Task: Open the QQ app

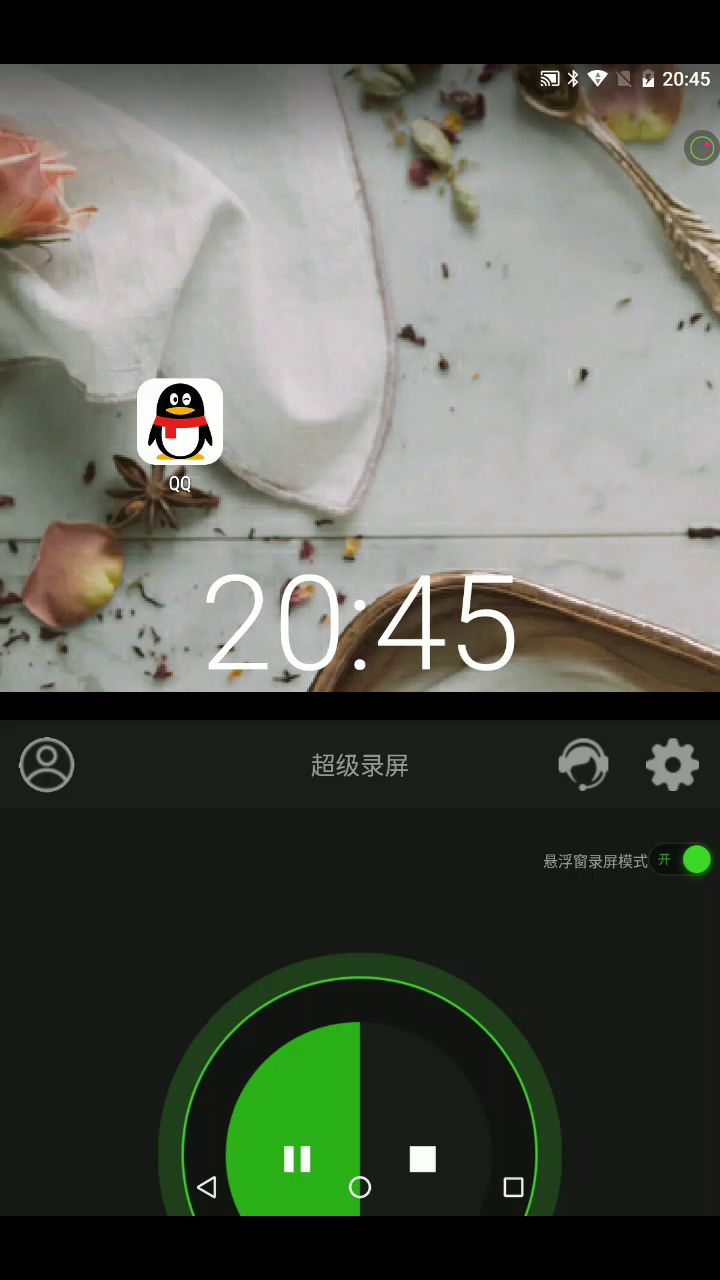Action: pos(180,422)
